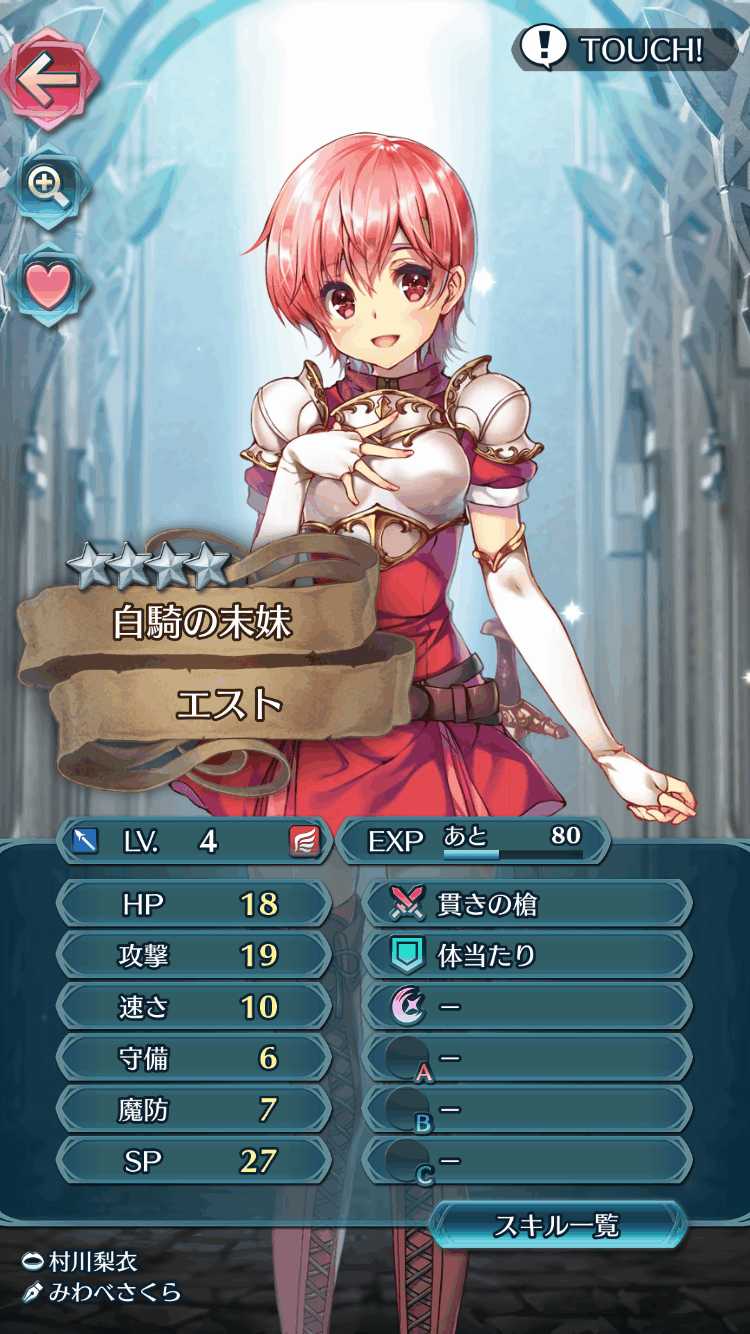The image size is (750, 1334).
Task: Open the スキル一覧 skill list
Action: (557, 1226)
